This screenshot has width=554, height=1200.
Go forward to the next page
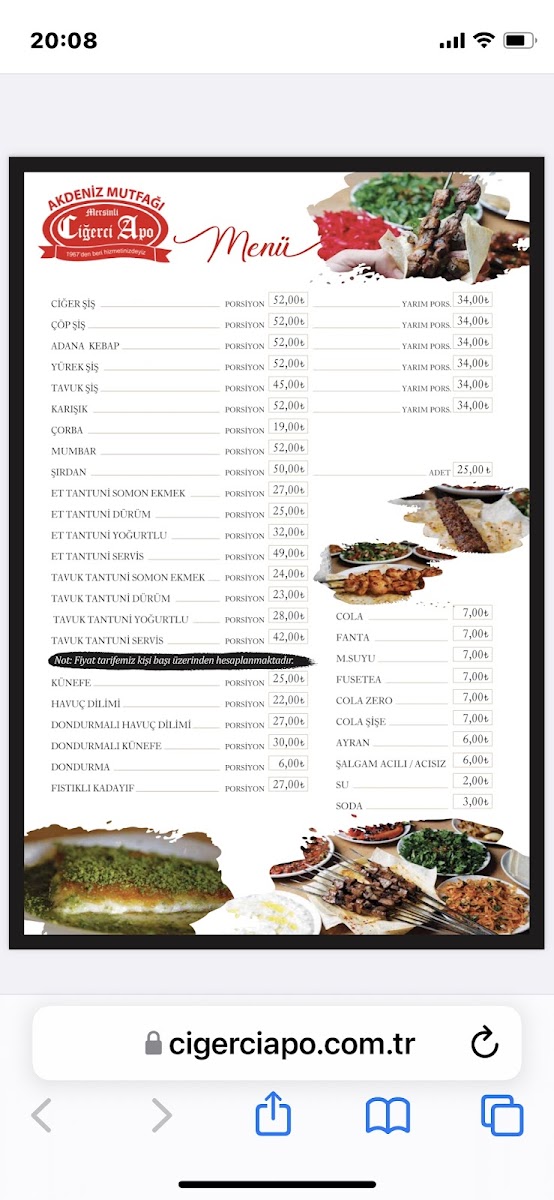pyautogui.click(x=161, y=1115)
